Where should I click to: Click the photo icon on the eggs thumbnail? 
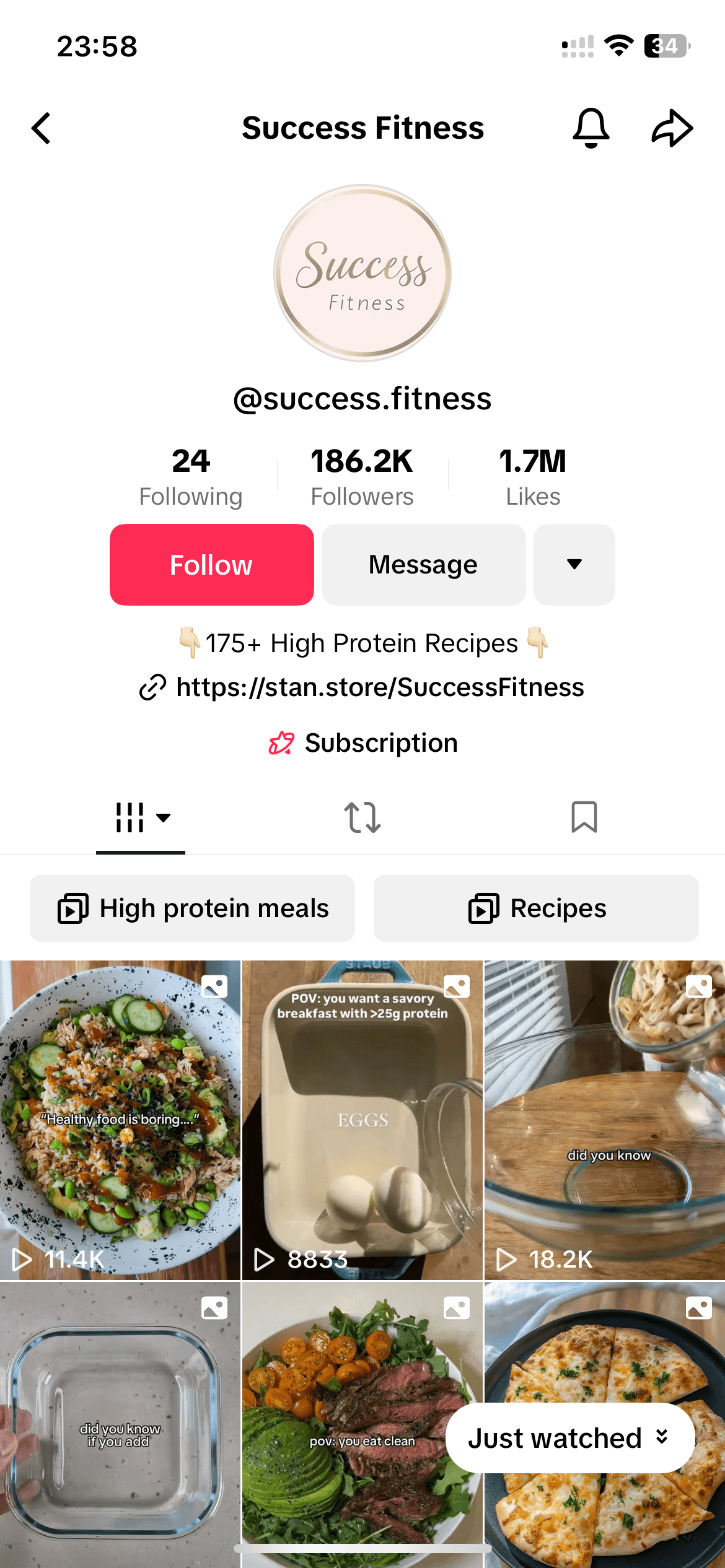click(x=457, y=987)
